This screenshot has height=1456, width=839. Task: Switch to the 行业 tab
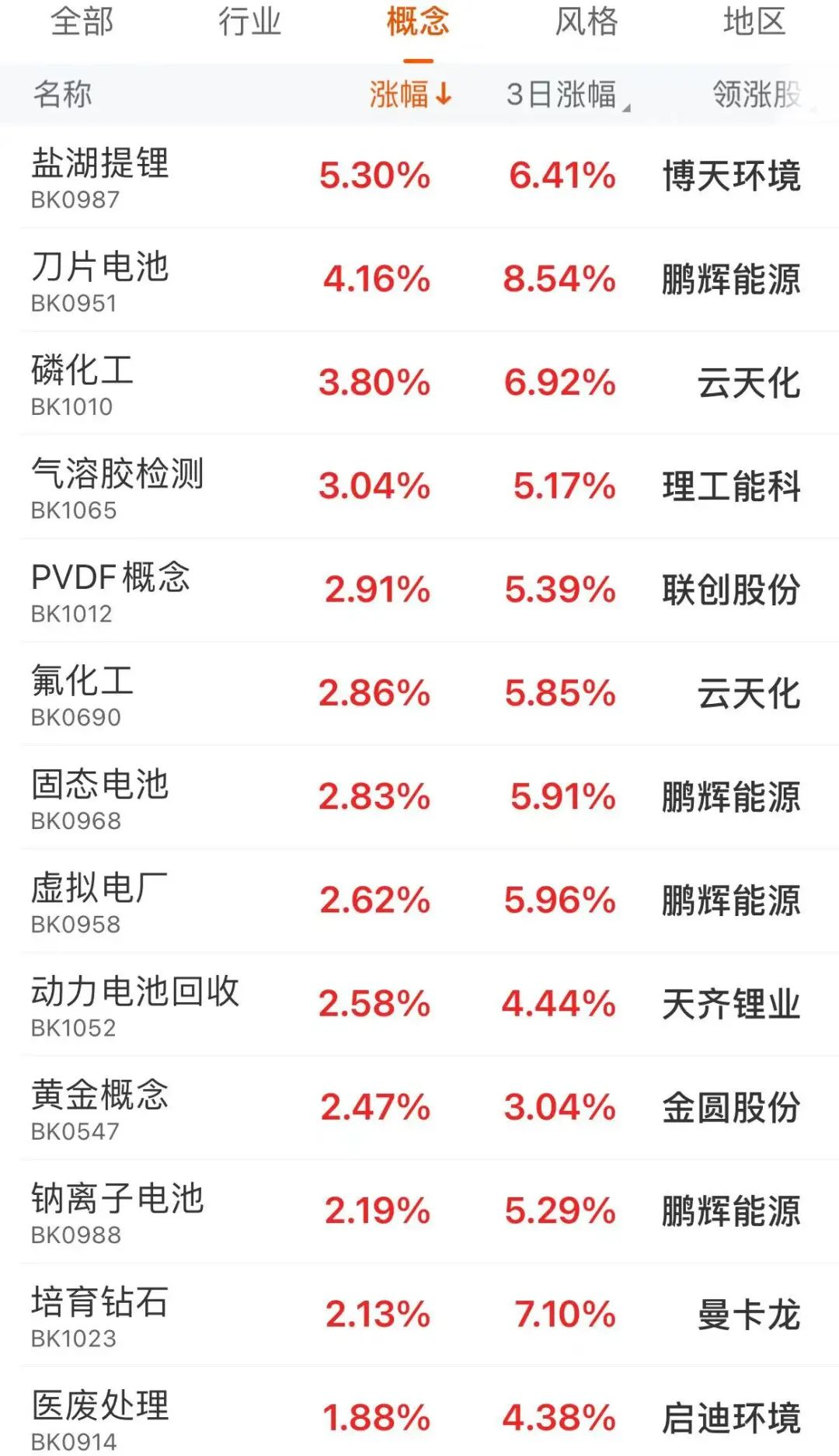pyautogui.click(x=249, y=22)
